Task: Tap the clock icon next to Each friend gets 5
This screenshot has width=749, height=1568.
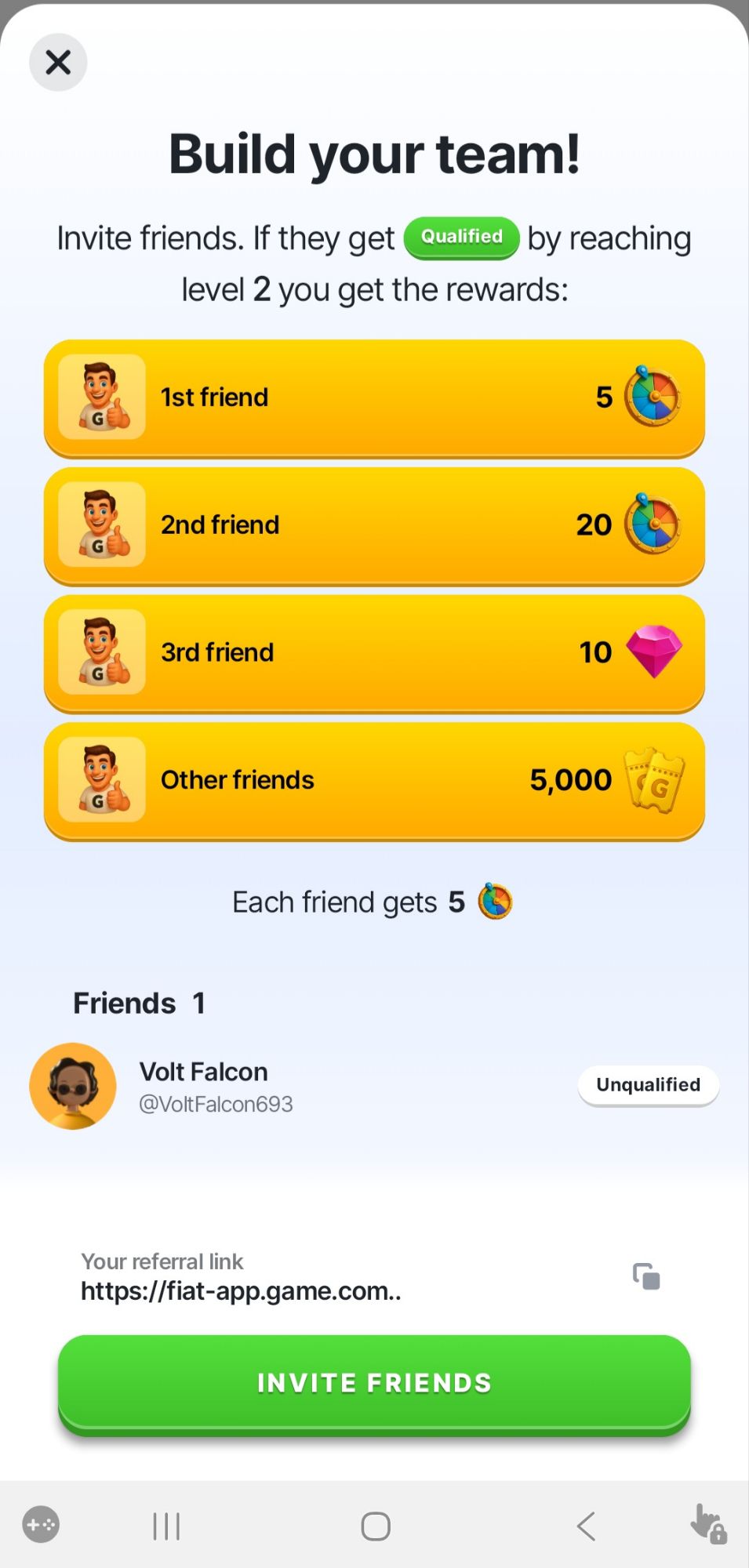Action: point(493,902)
